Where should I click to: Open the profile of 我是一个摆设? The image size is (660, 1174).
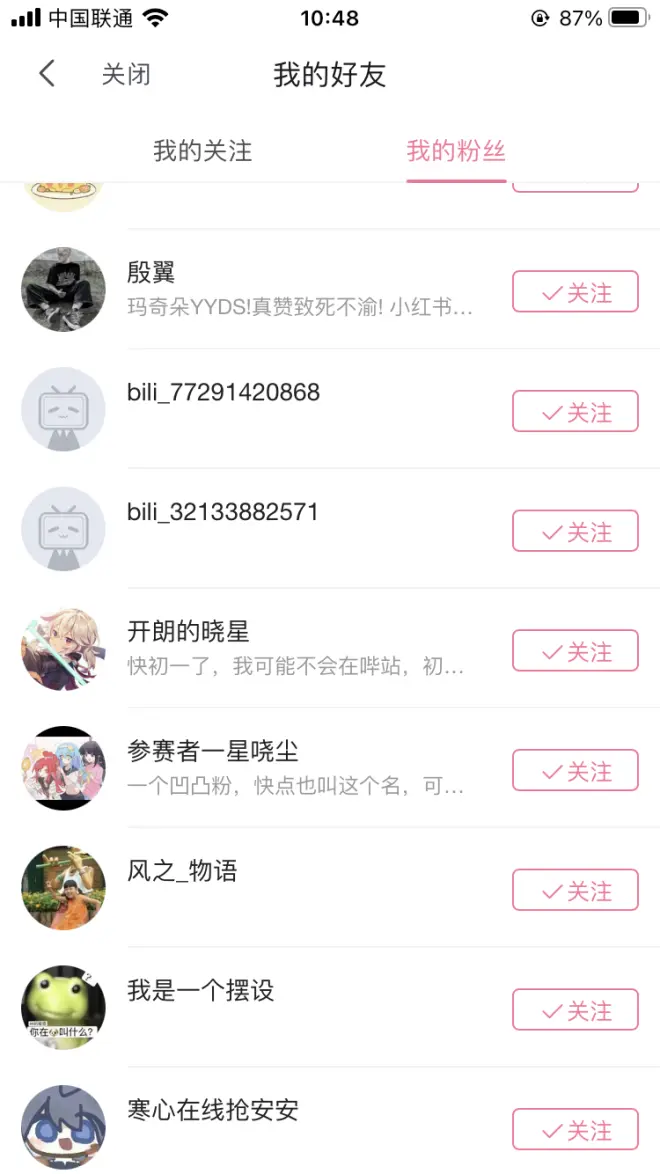[63, 1007]
